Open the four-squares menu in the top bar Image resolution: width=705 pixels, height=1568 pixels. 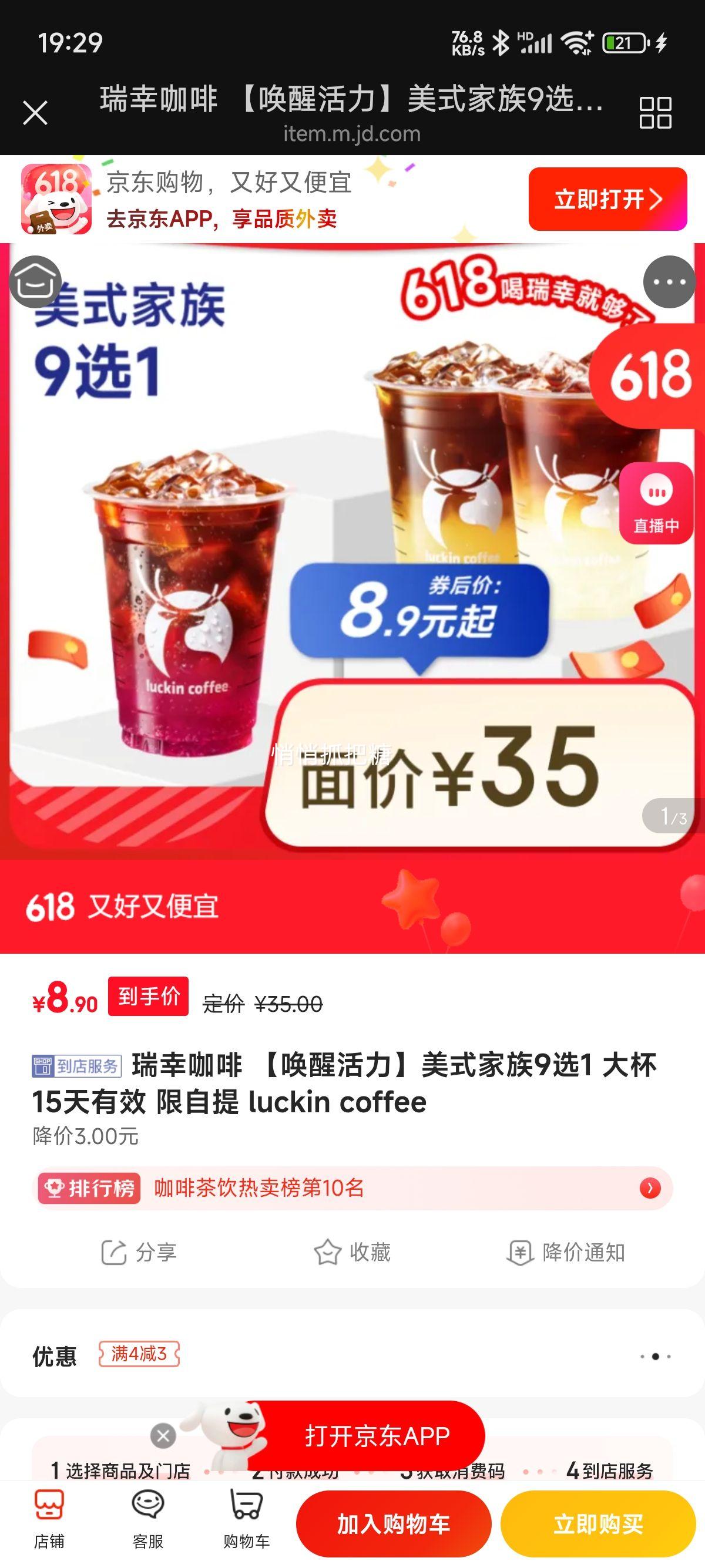tap(655, 113)
